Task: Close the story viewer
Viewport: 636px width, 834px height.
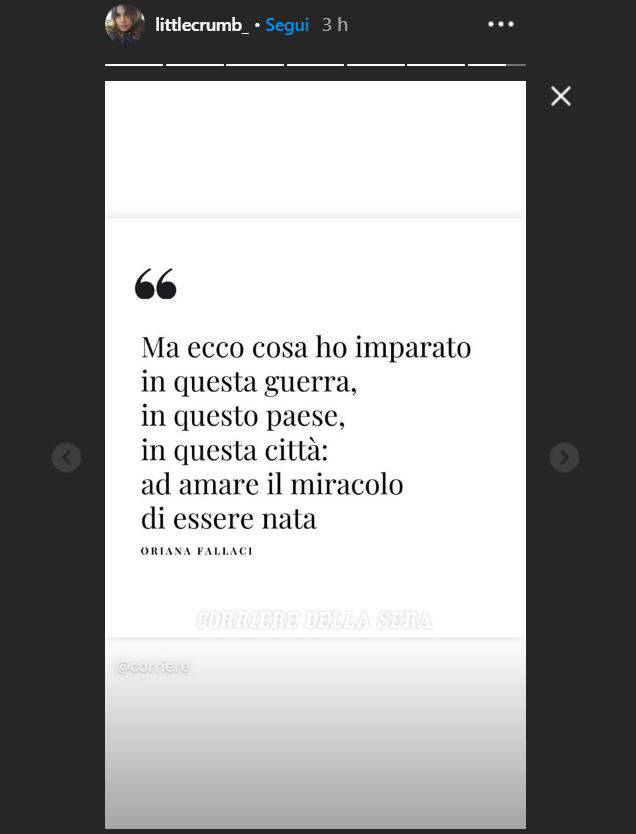Action: point(561,96)
